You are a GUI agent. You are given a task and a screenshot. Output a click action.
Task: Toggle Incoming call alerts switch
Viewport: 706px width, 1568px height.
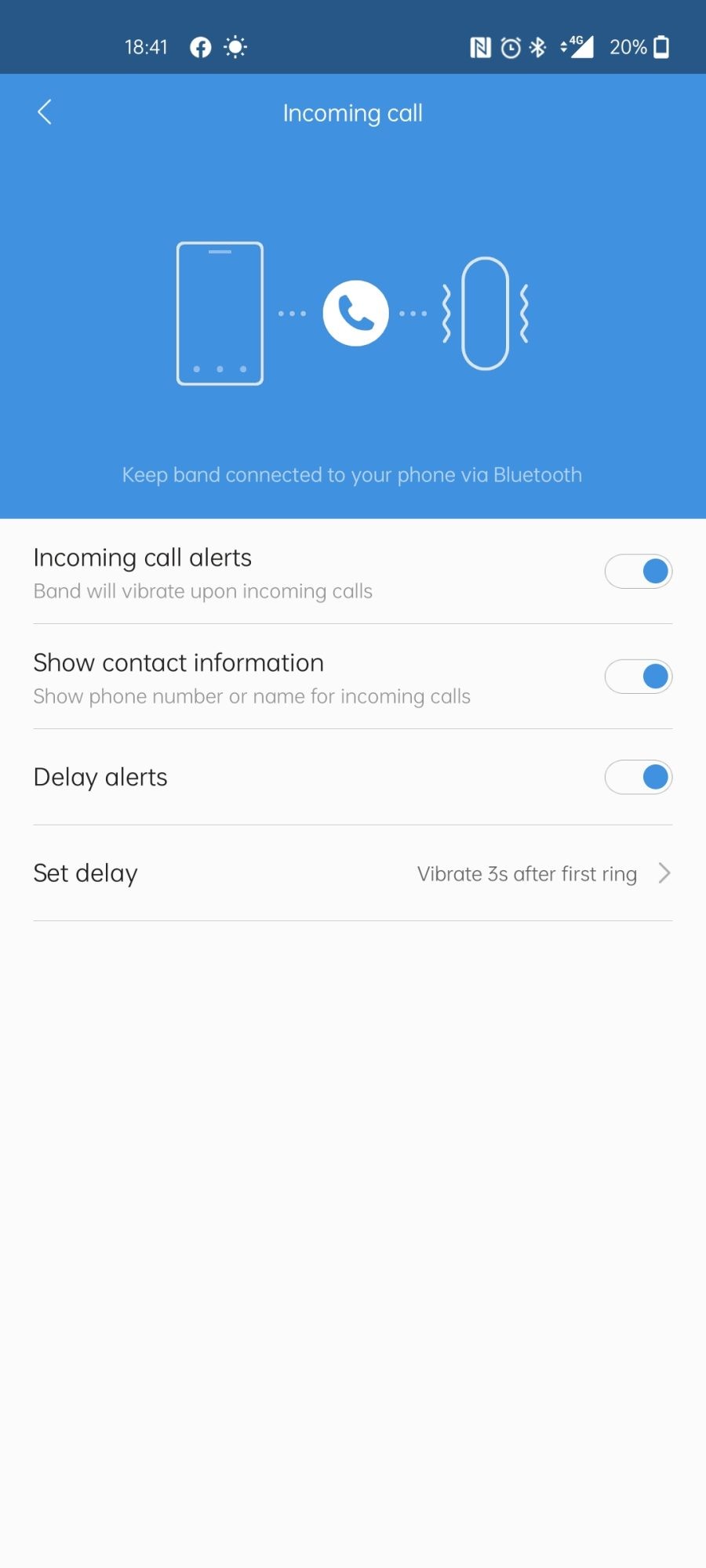coord(638,572)
